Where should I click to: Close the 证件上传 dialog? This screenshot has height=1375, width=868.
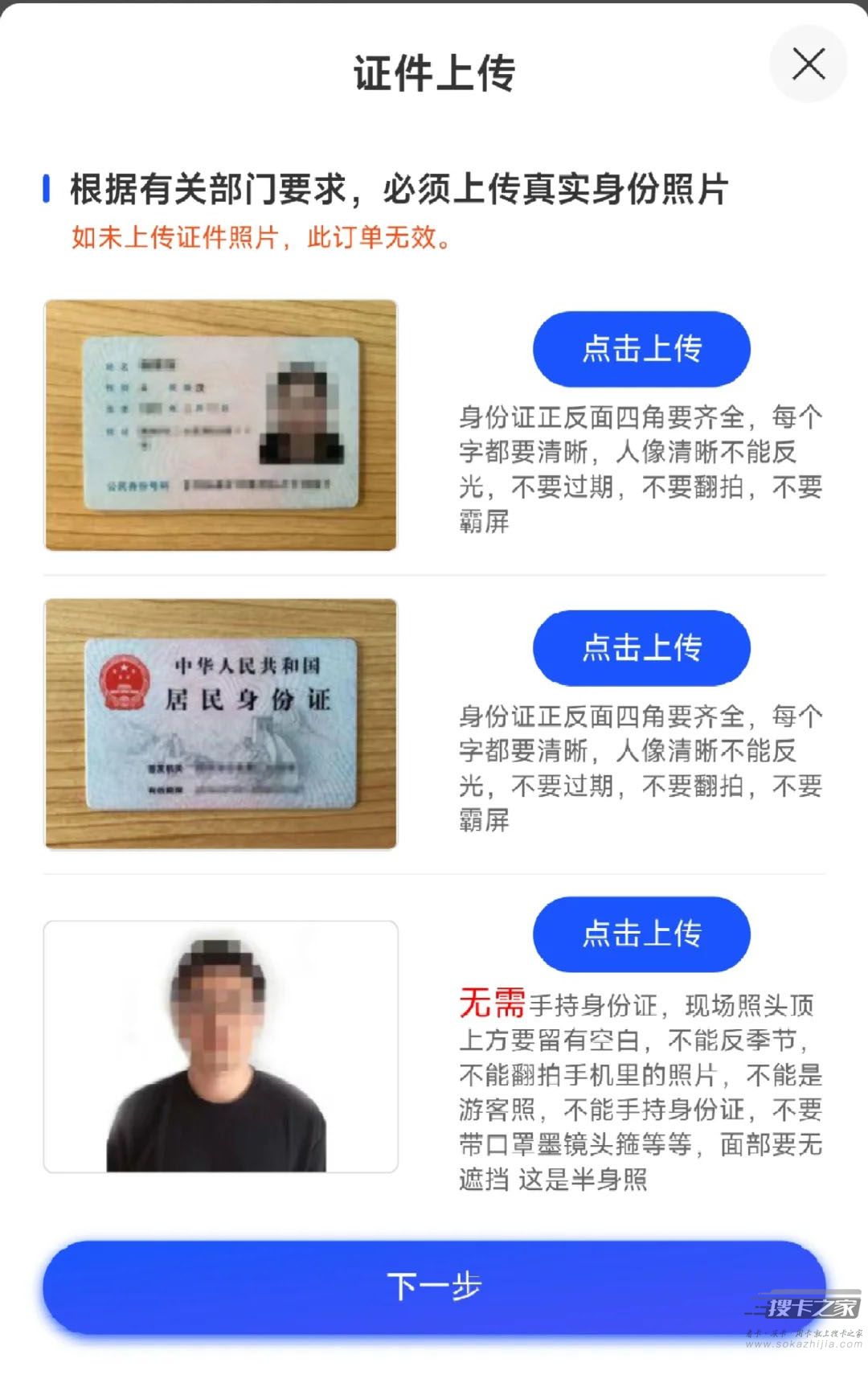[808, 64]
